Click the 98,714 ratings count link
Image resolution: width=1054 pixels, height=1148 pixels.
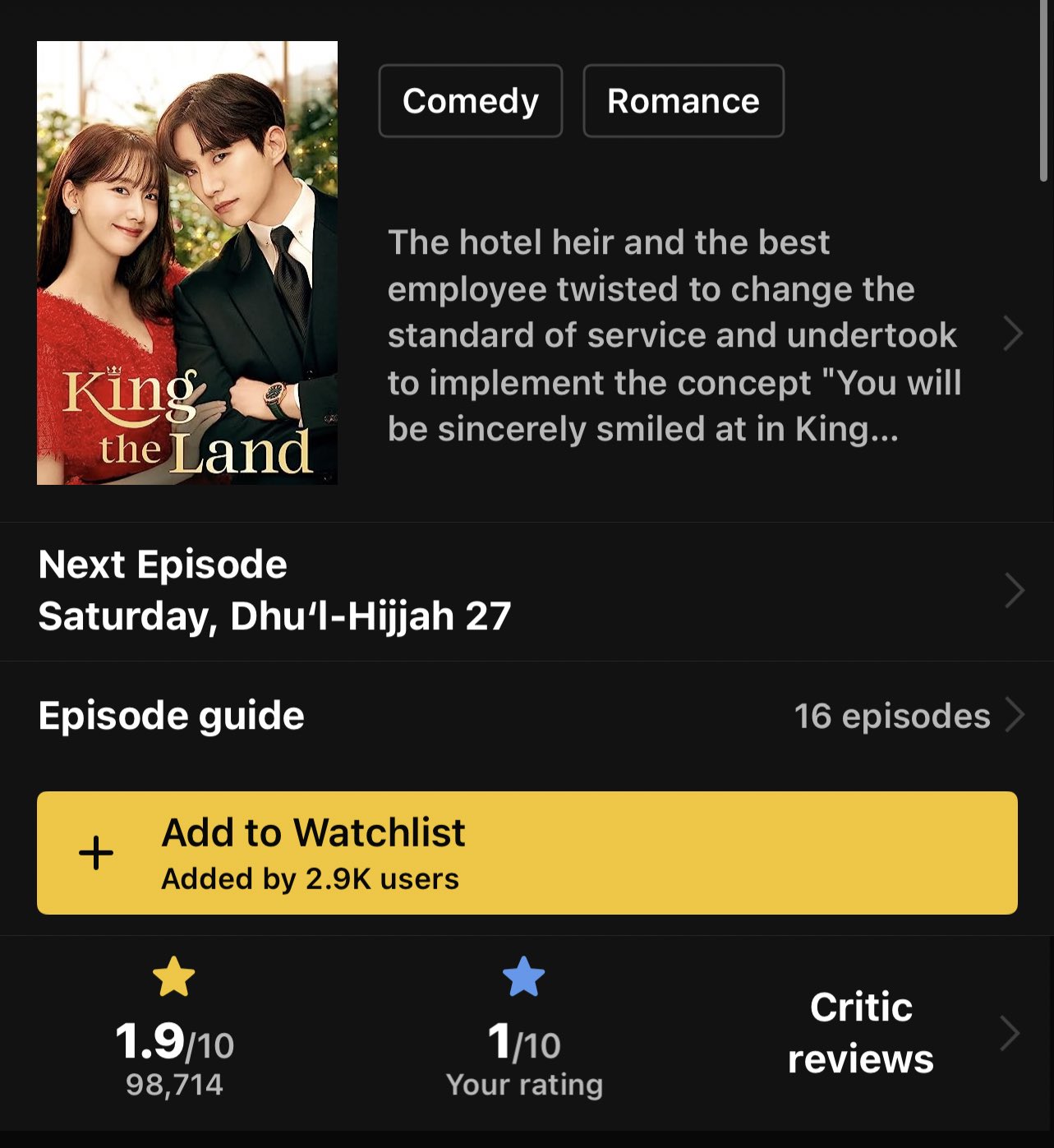175,1083
